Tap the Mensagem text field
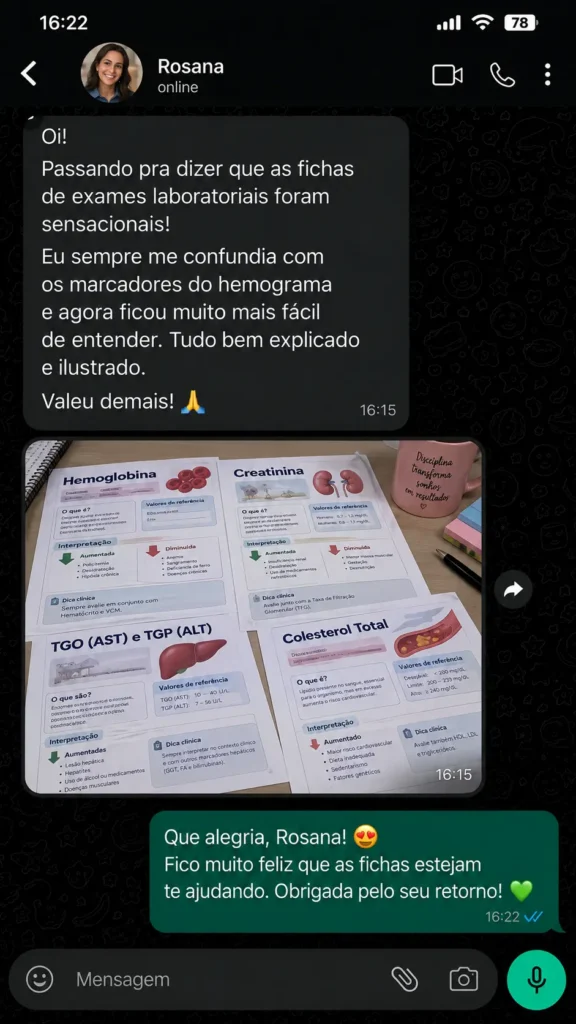Screen dimensions: 576x1024 click(225, 980)
